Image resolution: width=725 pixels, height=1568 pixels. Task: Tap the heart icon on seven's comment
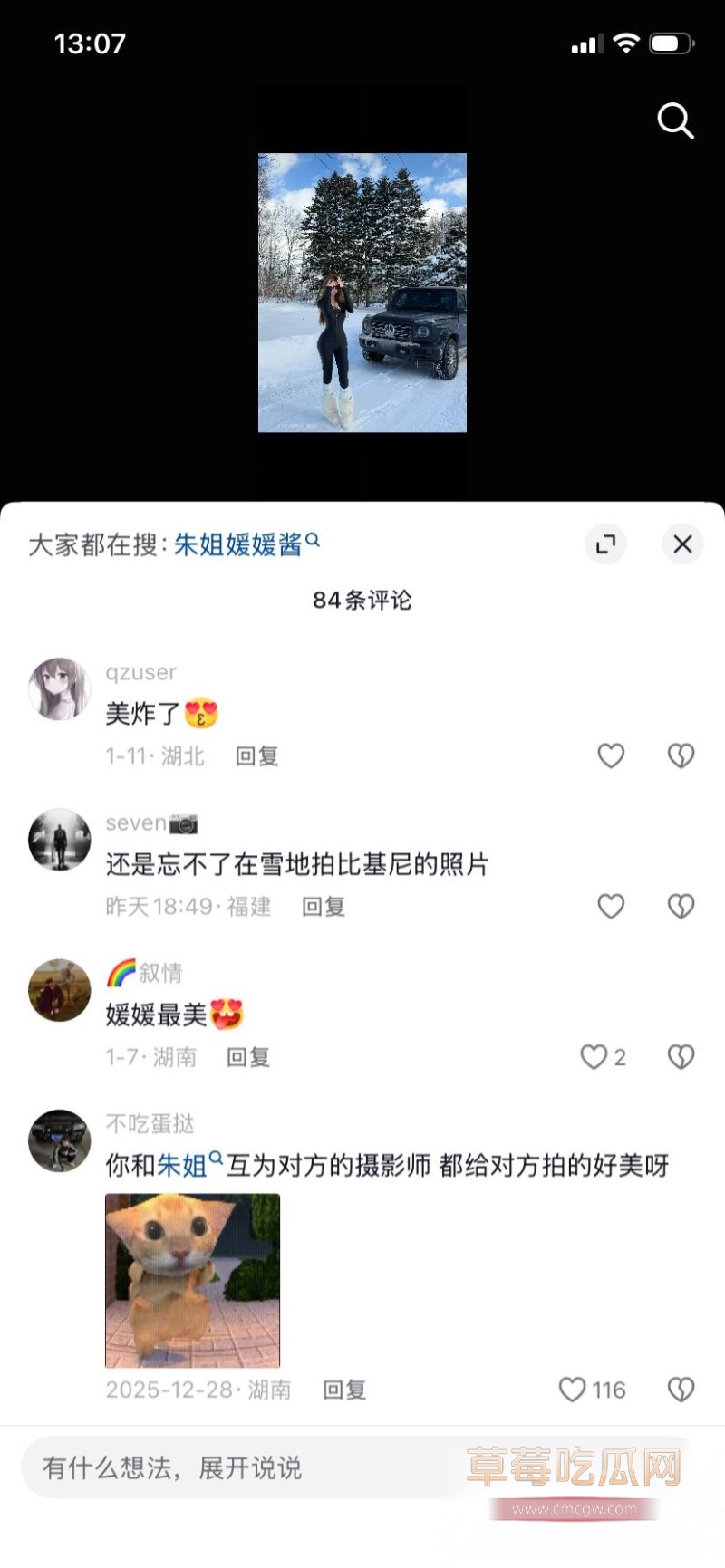[611, 907]
